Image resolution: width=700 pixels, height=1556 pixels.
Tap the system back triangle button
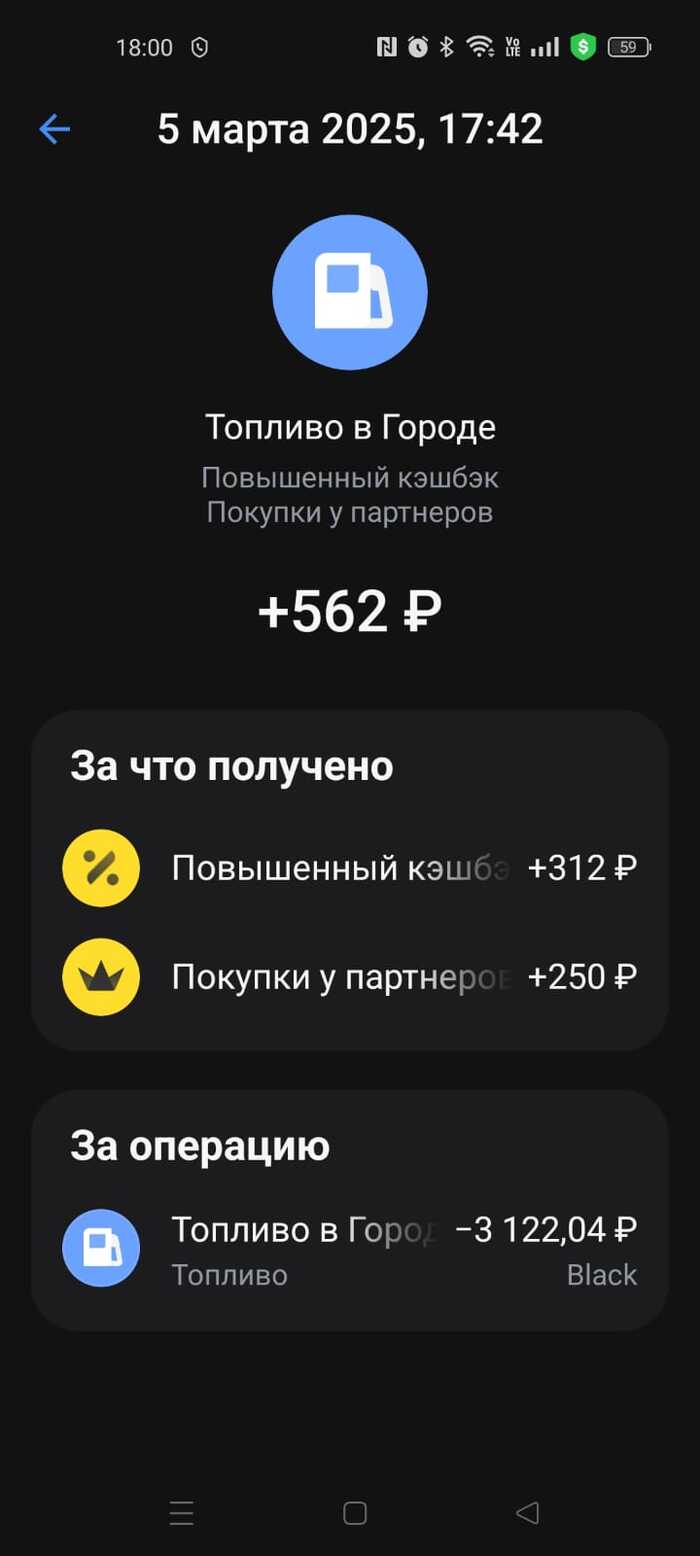point(527,1513)
